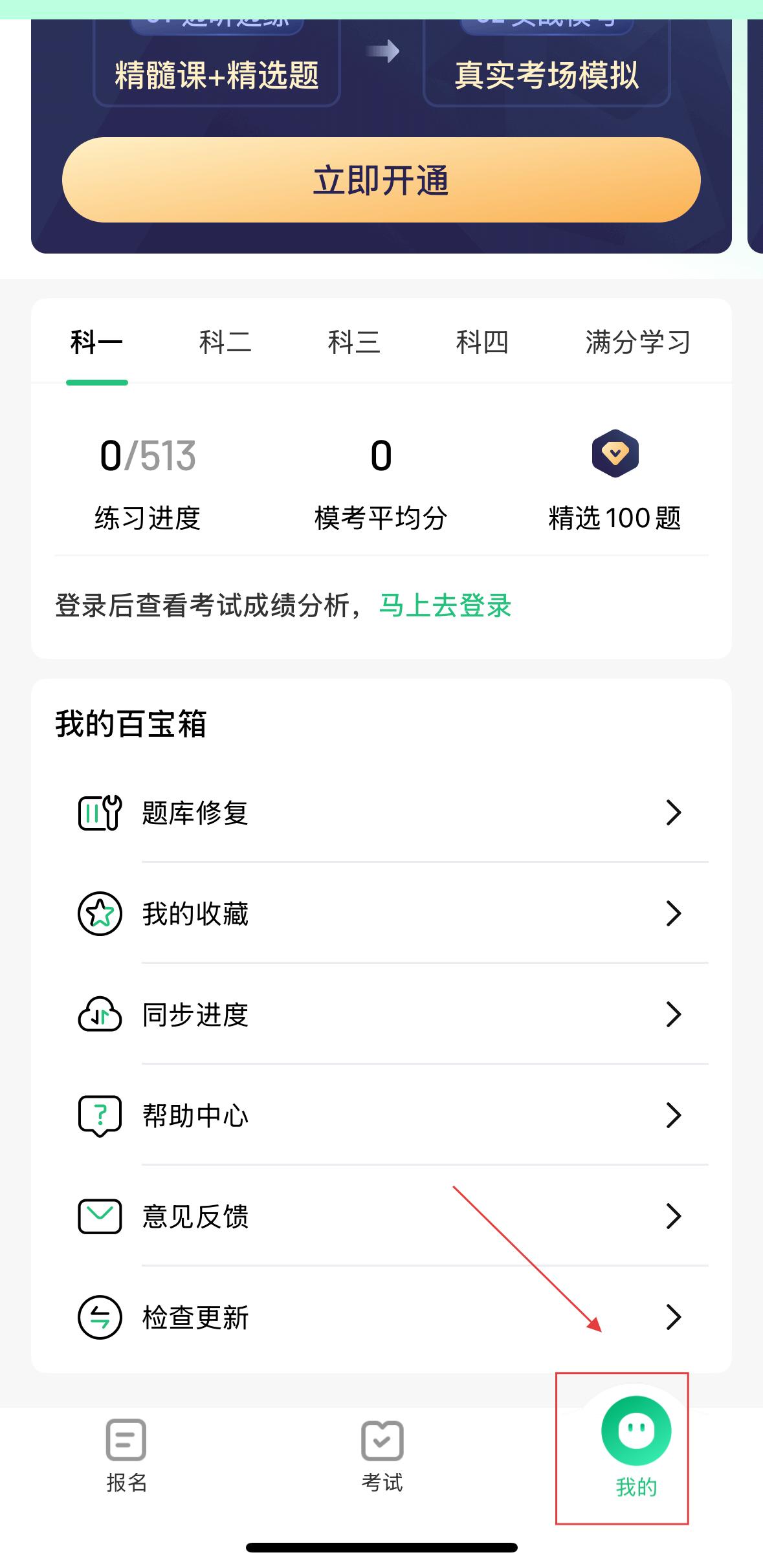Image resolution: width=763 pixels, height=1568 pixels.
Task: Open 我的收藏 favorites
Action: [x=381, y=913]
